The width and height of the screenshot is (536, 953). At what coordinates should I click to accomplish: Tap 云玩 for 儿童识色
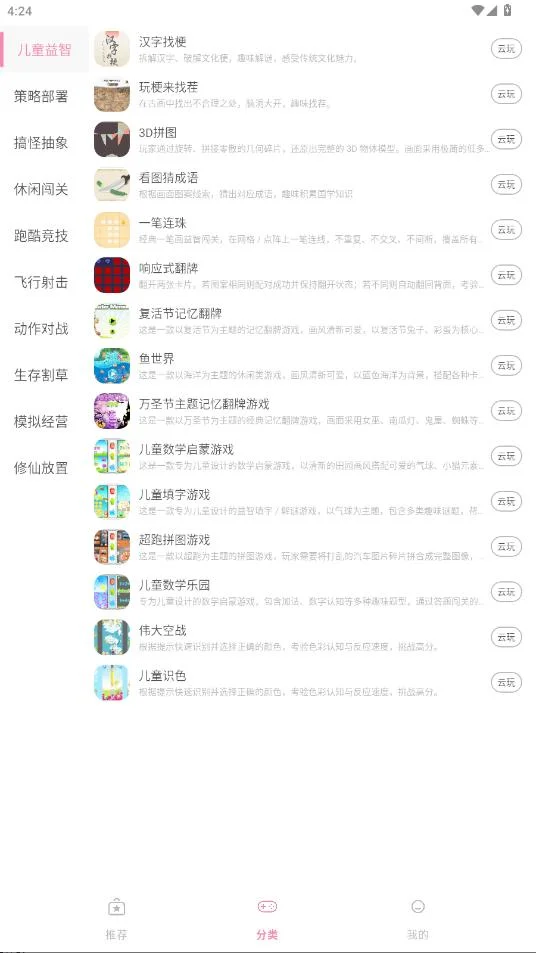(x=506, y=682)
